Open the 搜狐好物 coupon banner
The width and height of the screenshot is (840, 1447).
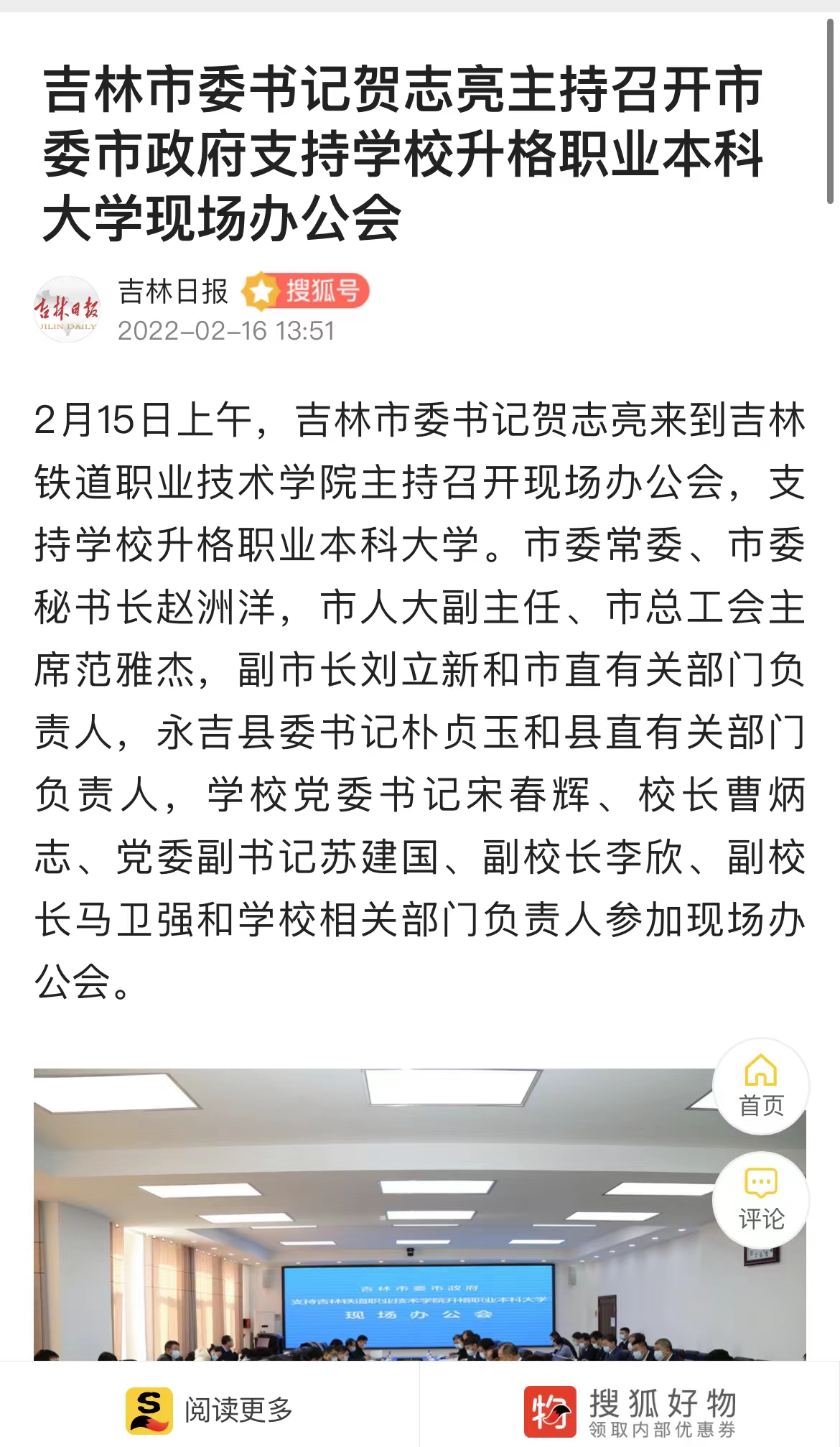630,1410
